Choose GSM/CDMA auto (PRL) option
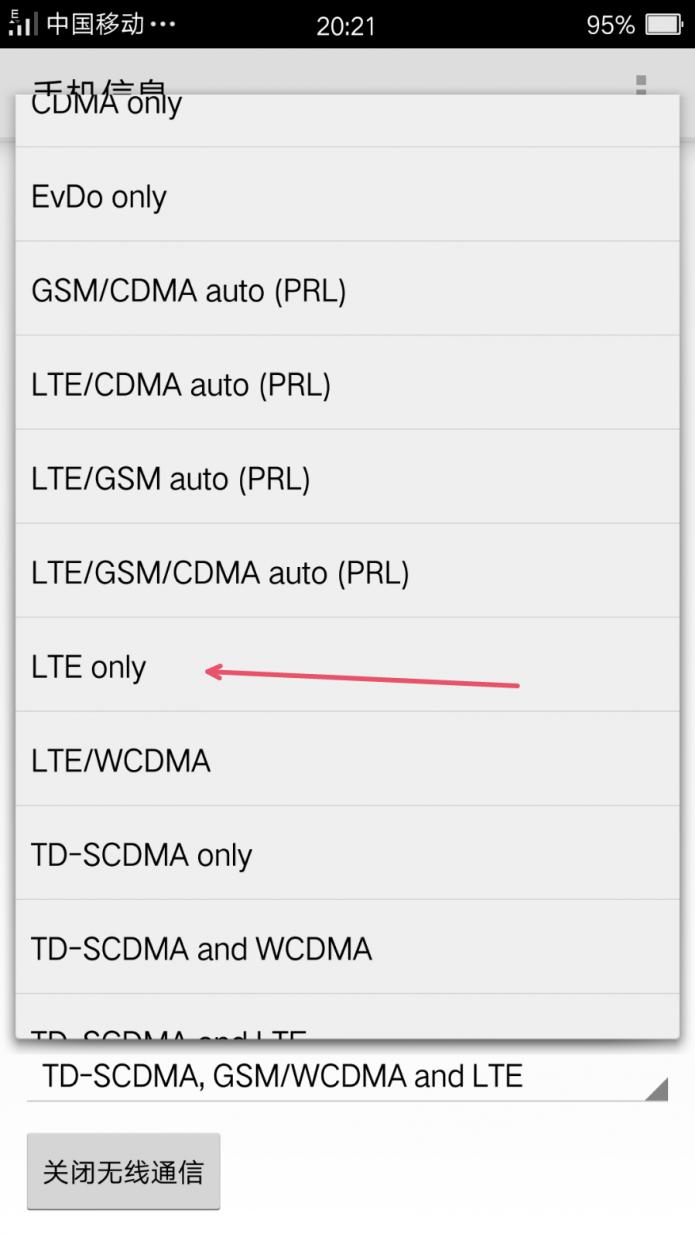This screenshot has height=1237, width=695. tap(346, 291)
